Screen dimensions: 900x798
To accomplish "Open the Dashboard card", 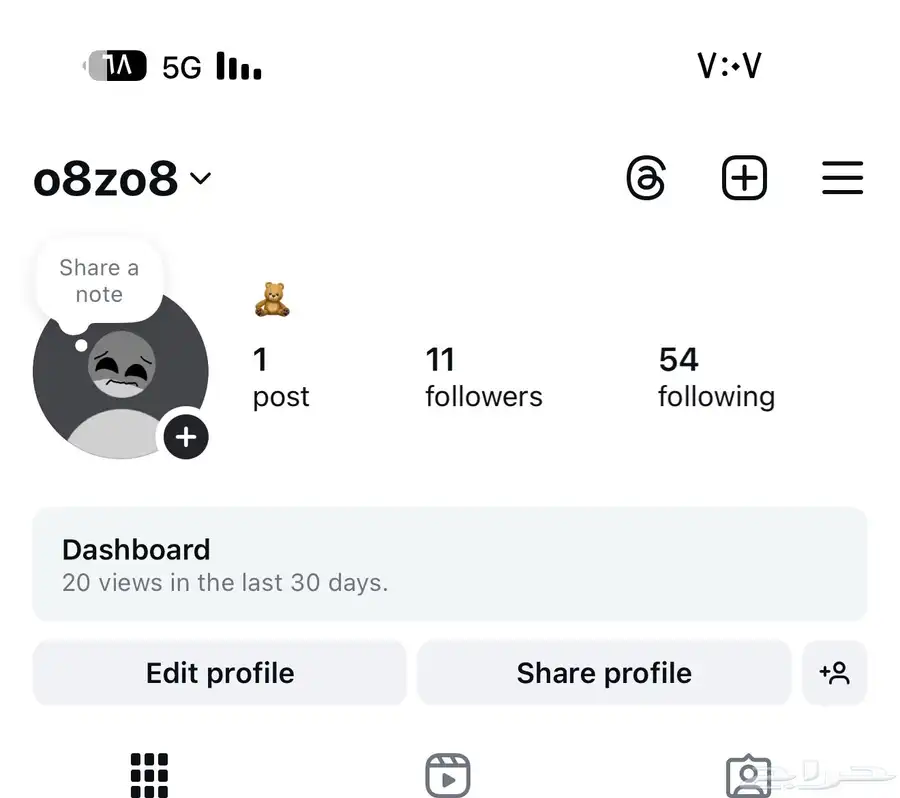I will (x=449, y=565).
